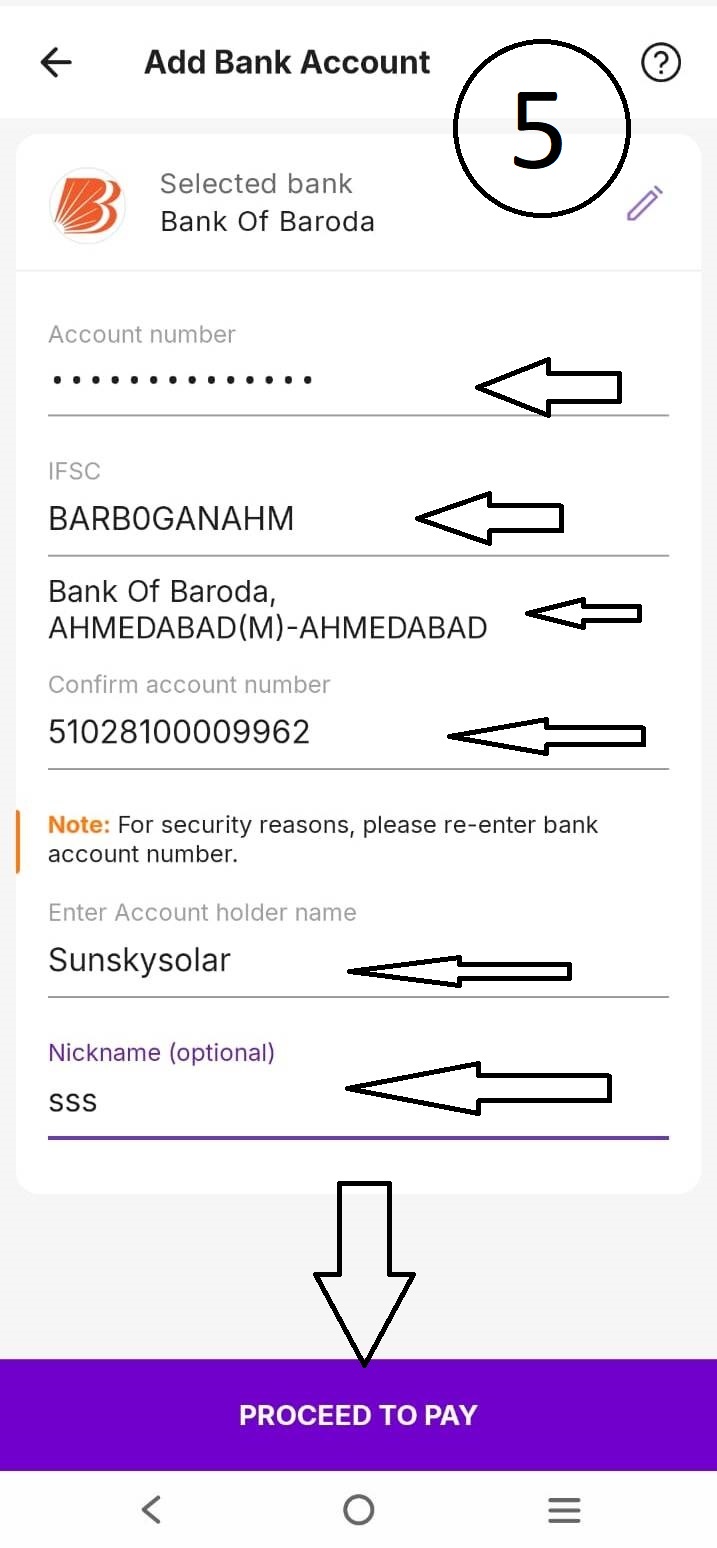
Task: Focus the Confirm account number field
Action: [x=200, y=733]
